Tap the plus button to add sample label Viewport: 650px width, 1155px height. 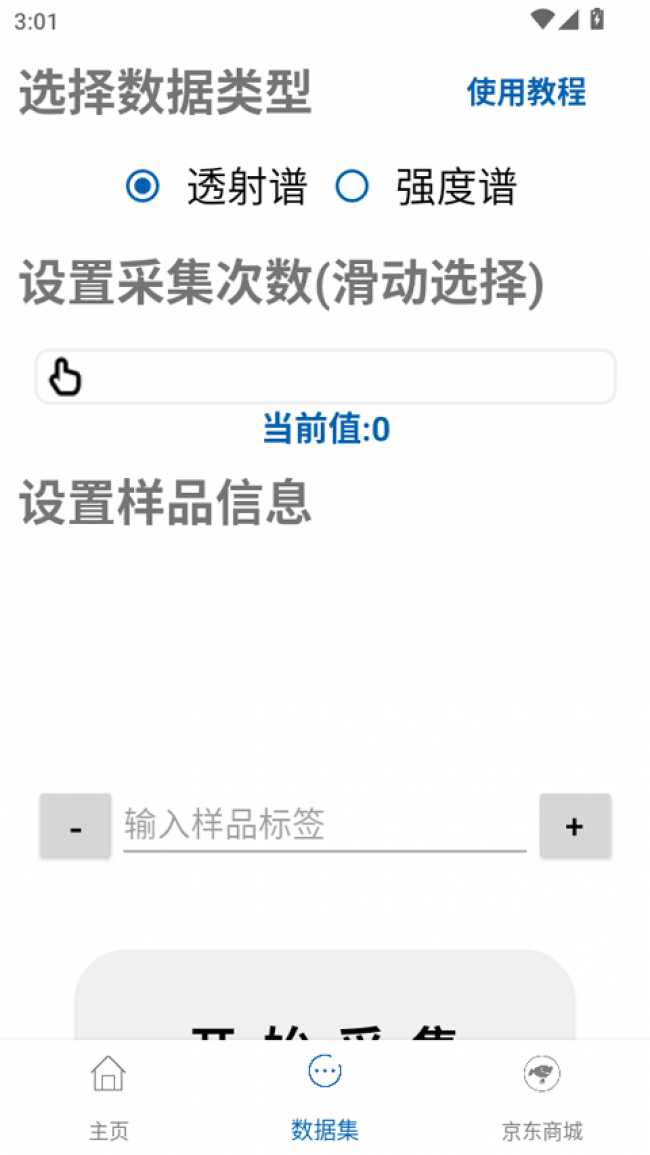[x=575, y=826]
